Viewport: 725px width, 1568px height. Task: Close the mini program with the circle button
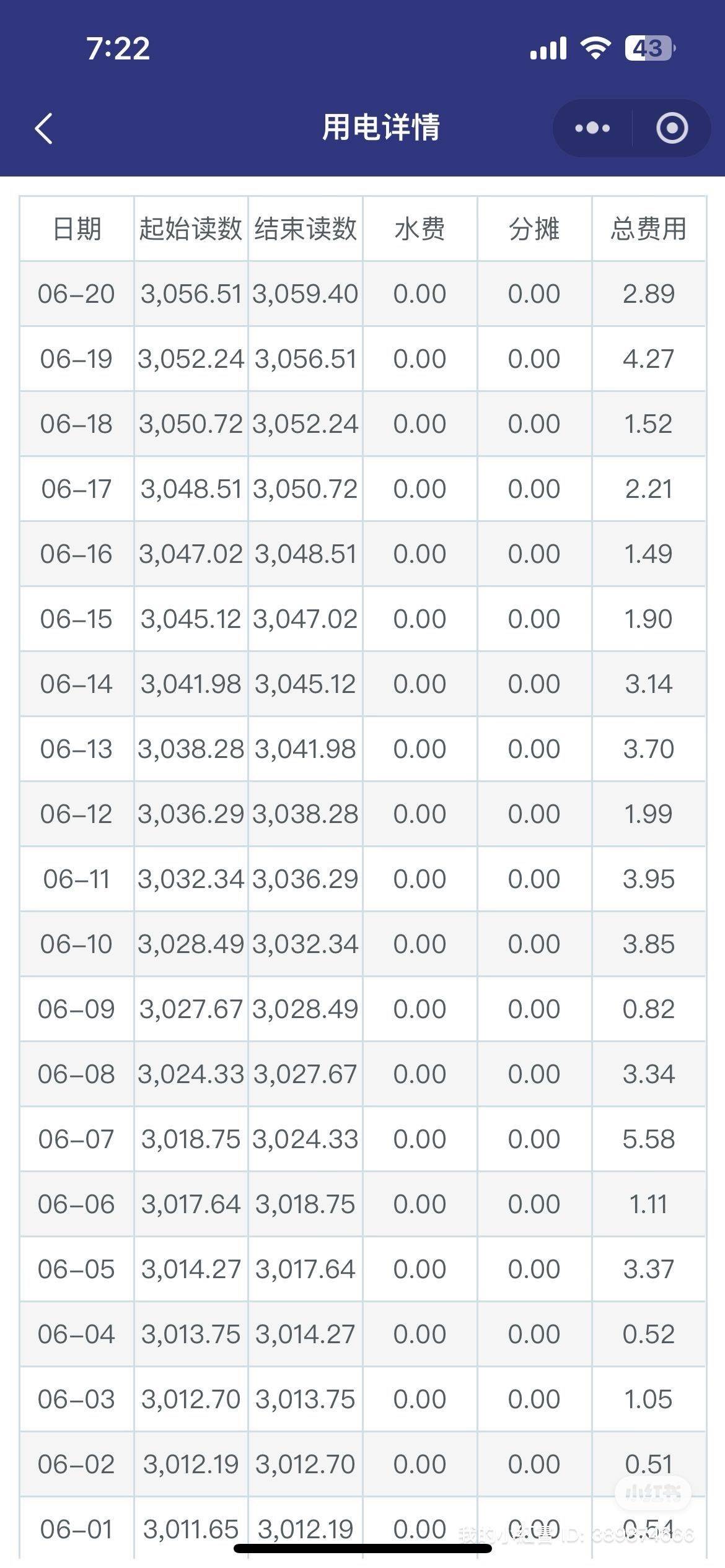[x=672, y=128]
